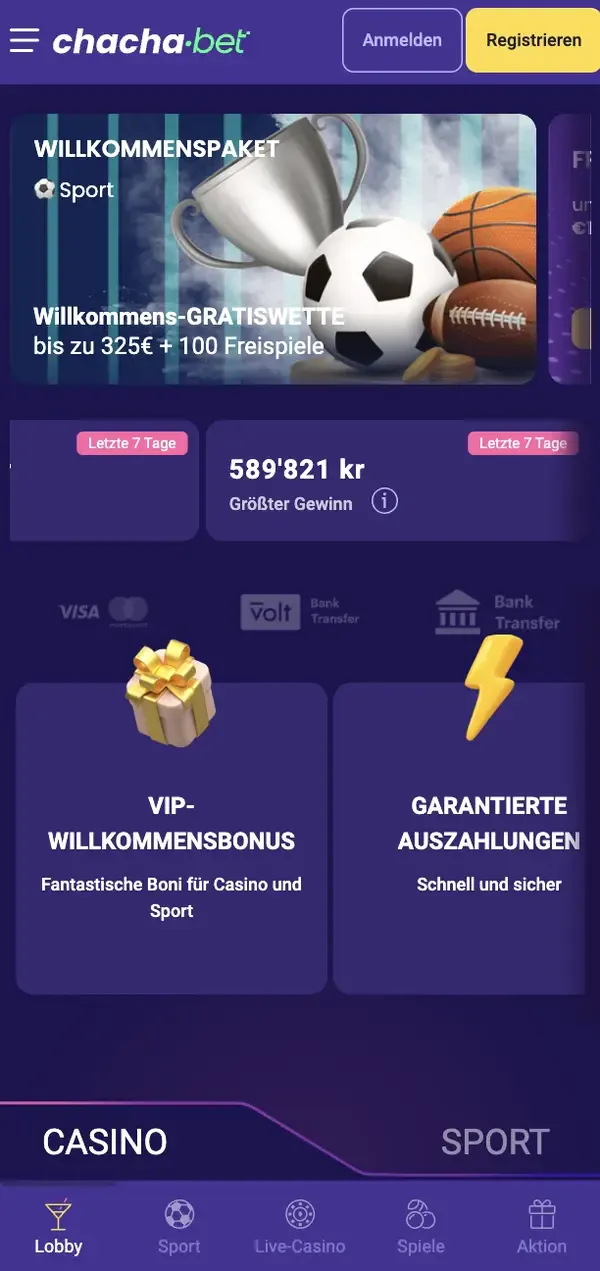Switch to the CASINO section

click(x=105, y=1141)
